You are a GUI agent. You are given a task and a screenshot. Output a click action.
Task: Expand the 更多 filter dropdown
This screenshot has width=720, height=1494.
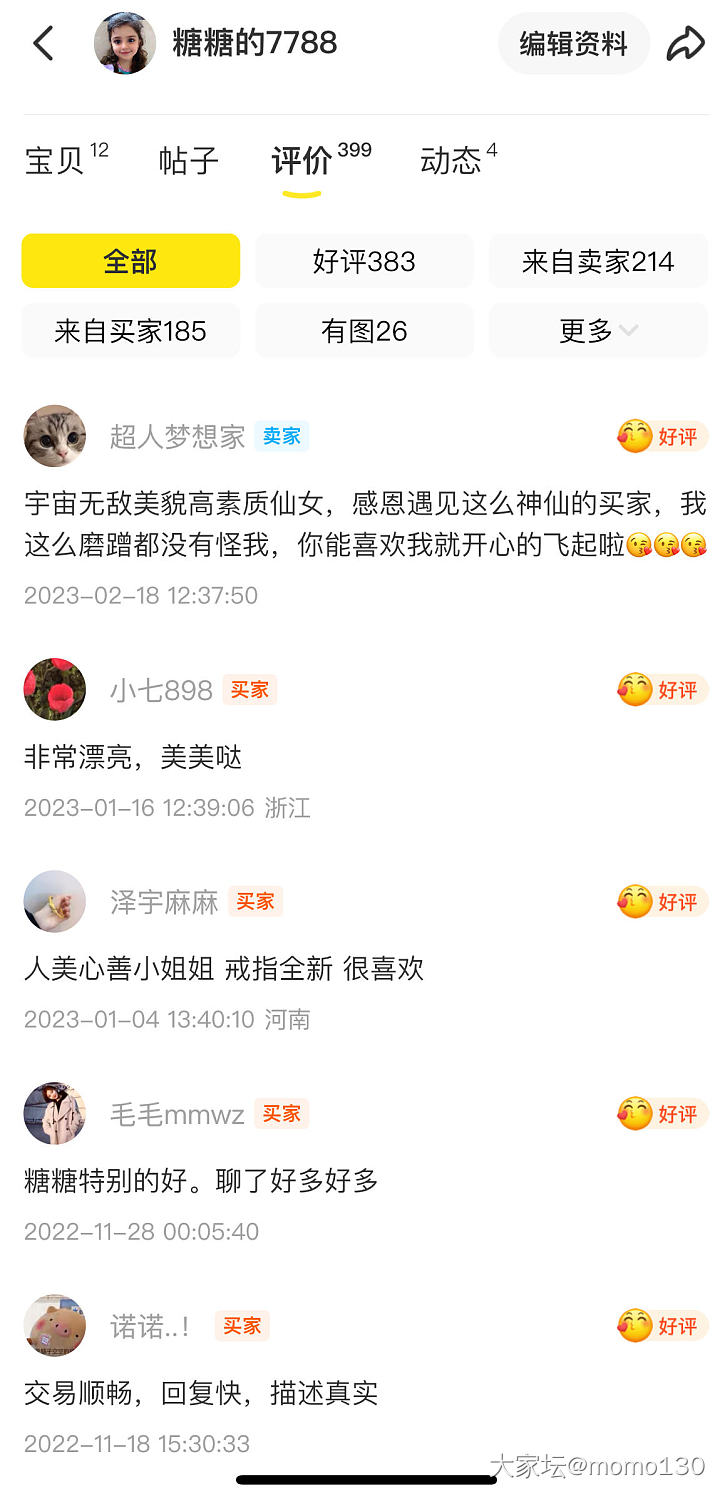coord(598,331)
